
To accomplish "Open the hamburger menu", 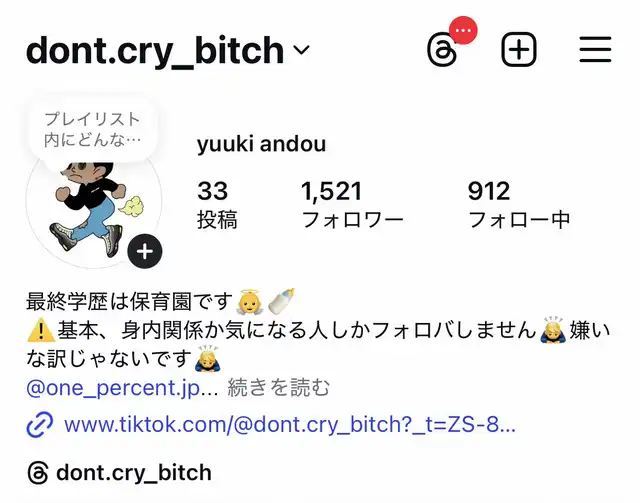I will [x=595, y=49].
